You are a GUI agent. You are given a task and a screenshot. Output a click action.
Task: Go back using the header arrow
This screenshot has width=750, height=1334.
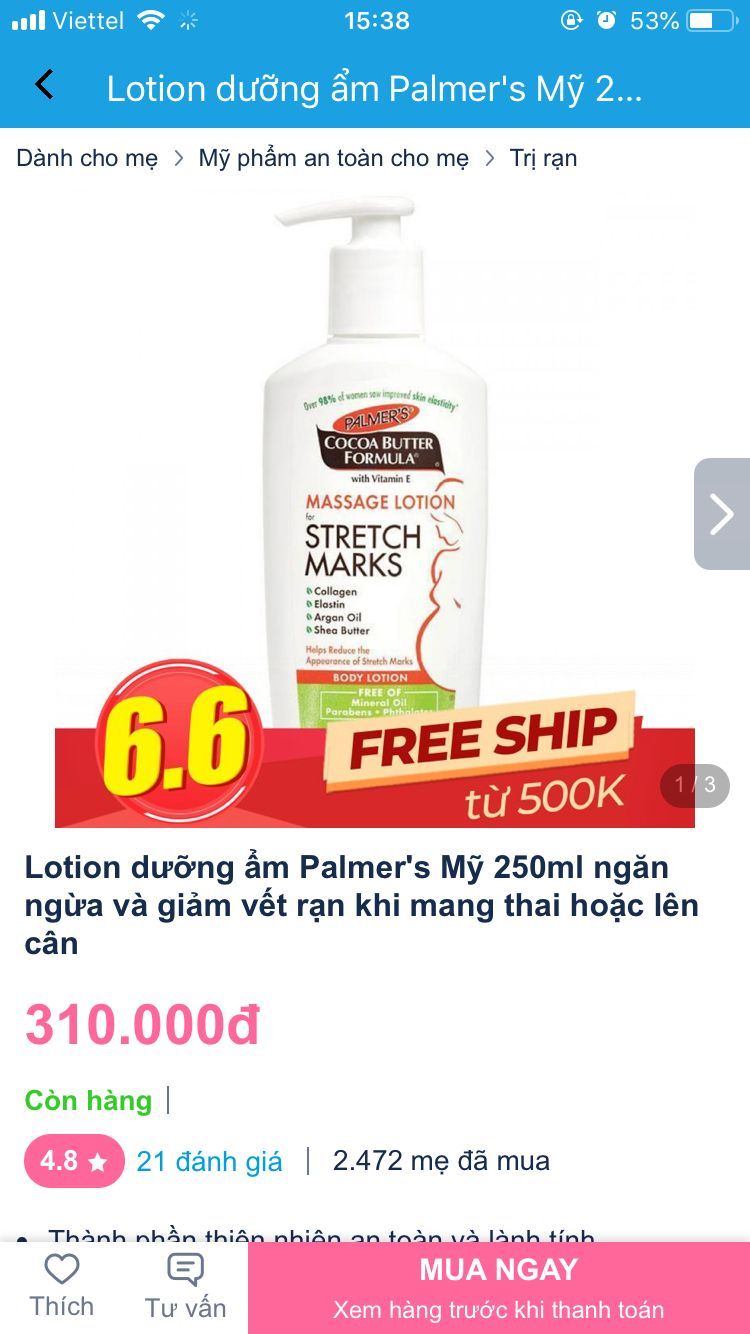pos(44,85)
